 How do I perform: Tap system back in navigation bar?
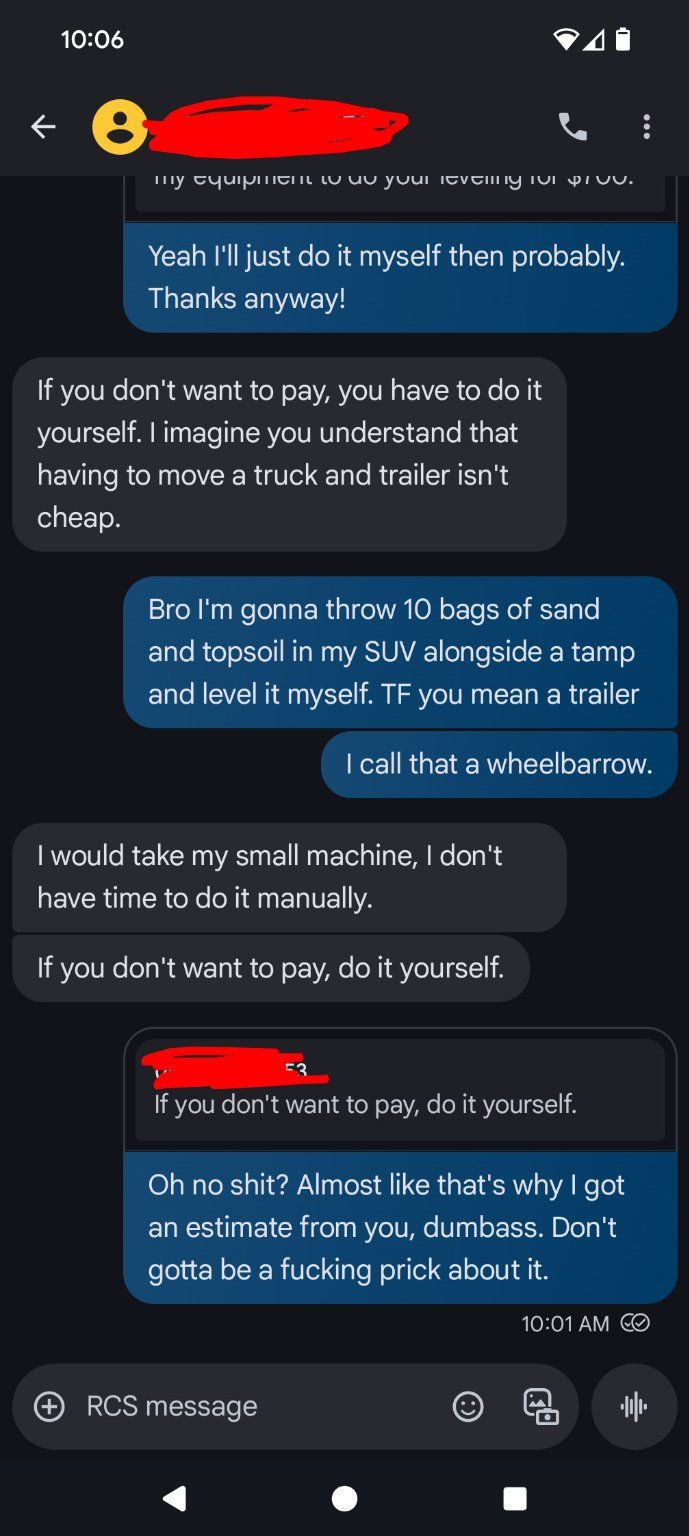click(x=174, y=1497)
